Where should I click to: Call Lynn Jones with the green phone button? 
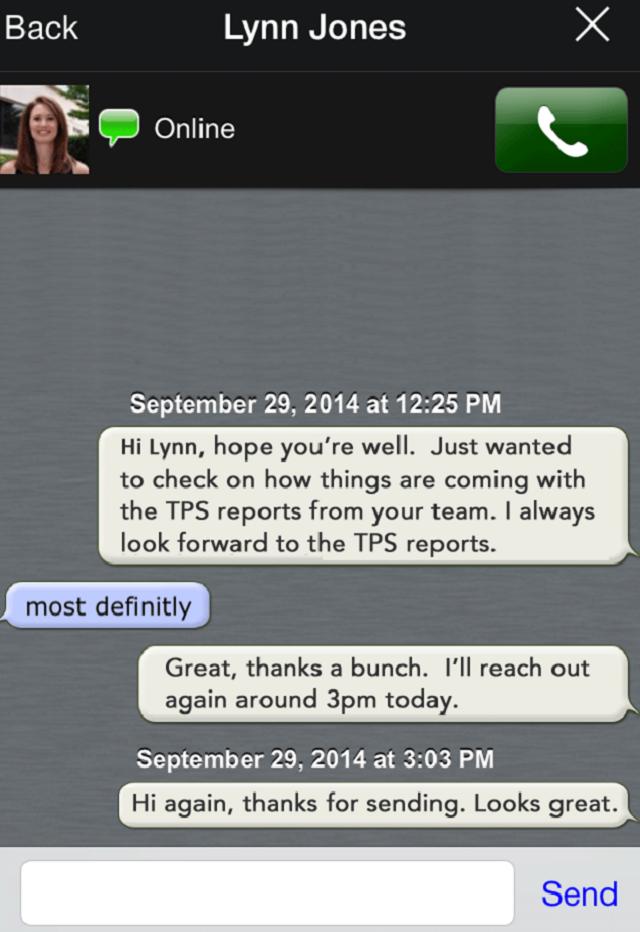pos(561,130)
